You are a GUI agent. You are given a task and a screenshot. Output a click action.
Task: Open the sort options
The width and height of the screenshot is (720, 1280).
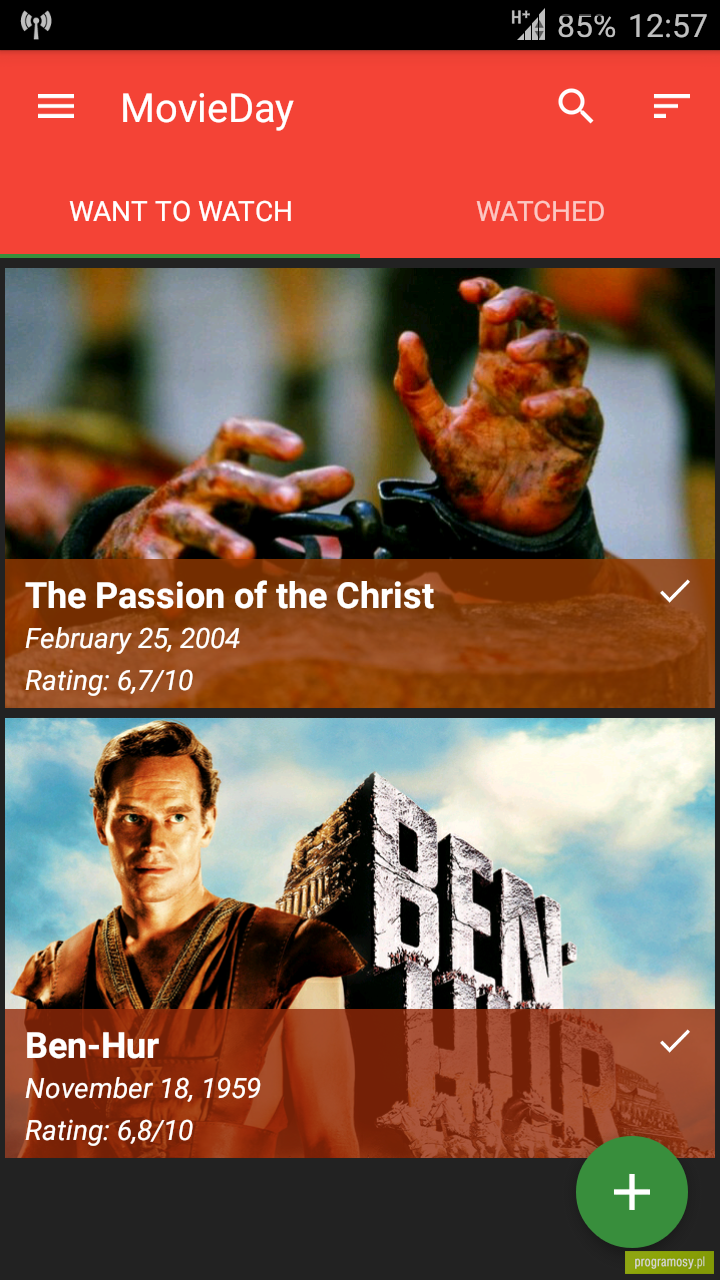672,106
